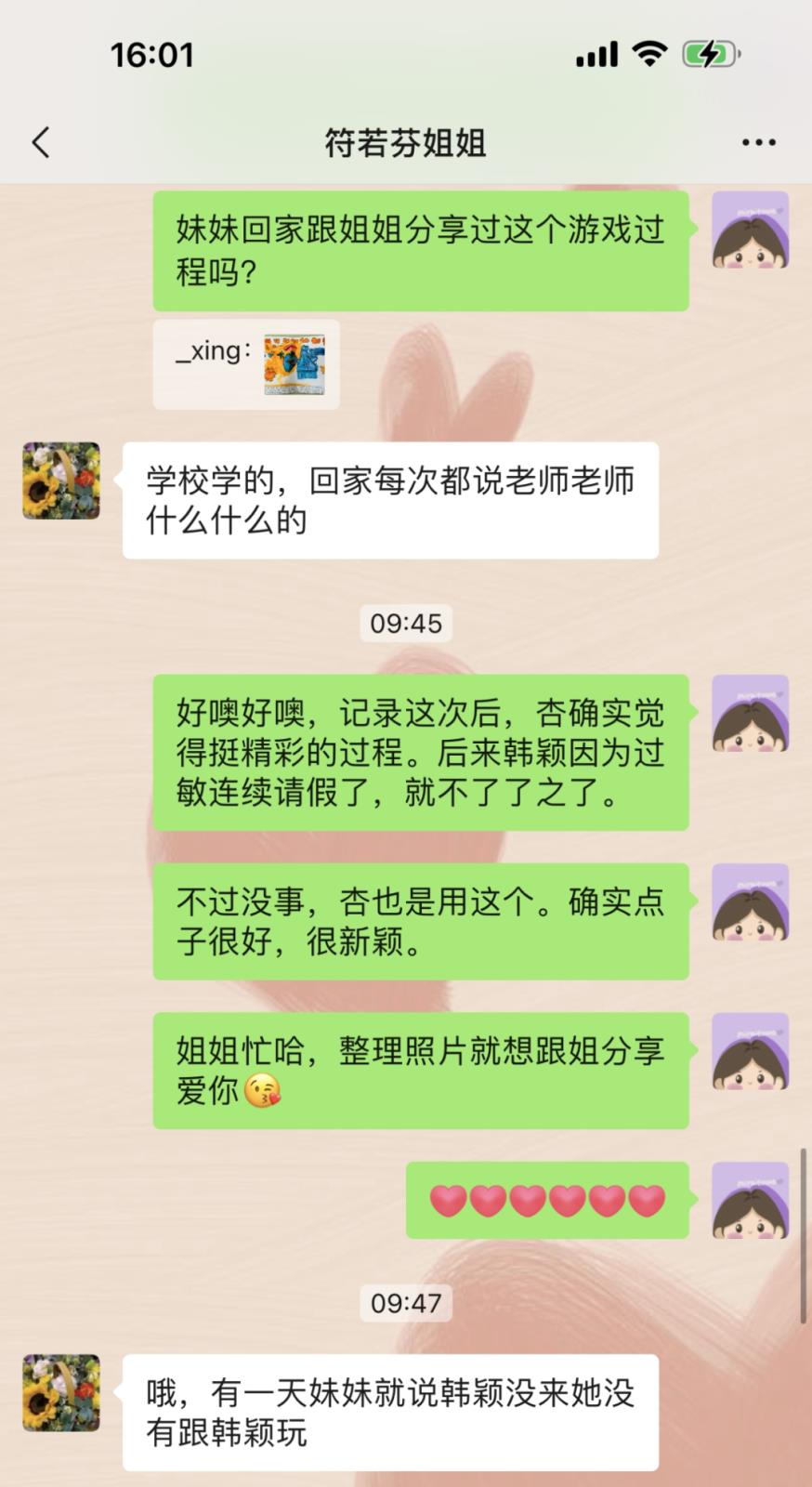Open the chat options three-dot menu
The image size is (812, 1487).
[x=758, y=143]
